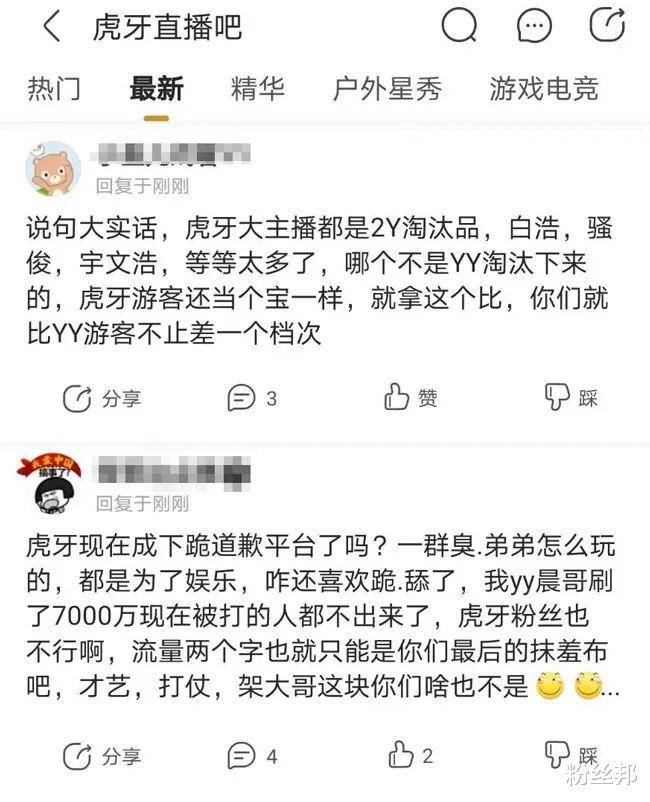This screenshot has height=802, width=650.
Task: Open search in the forum
Action: pyautogui.click(x=459, y=26)
